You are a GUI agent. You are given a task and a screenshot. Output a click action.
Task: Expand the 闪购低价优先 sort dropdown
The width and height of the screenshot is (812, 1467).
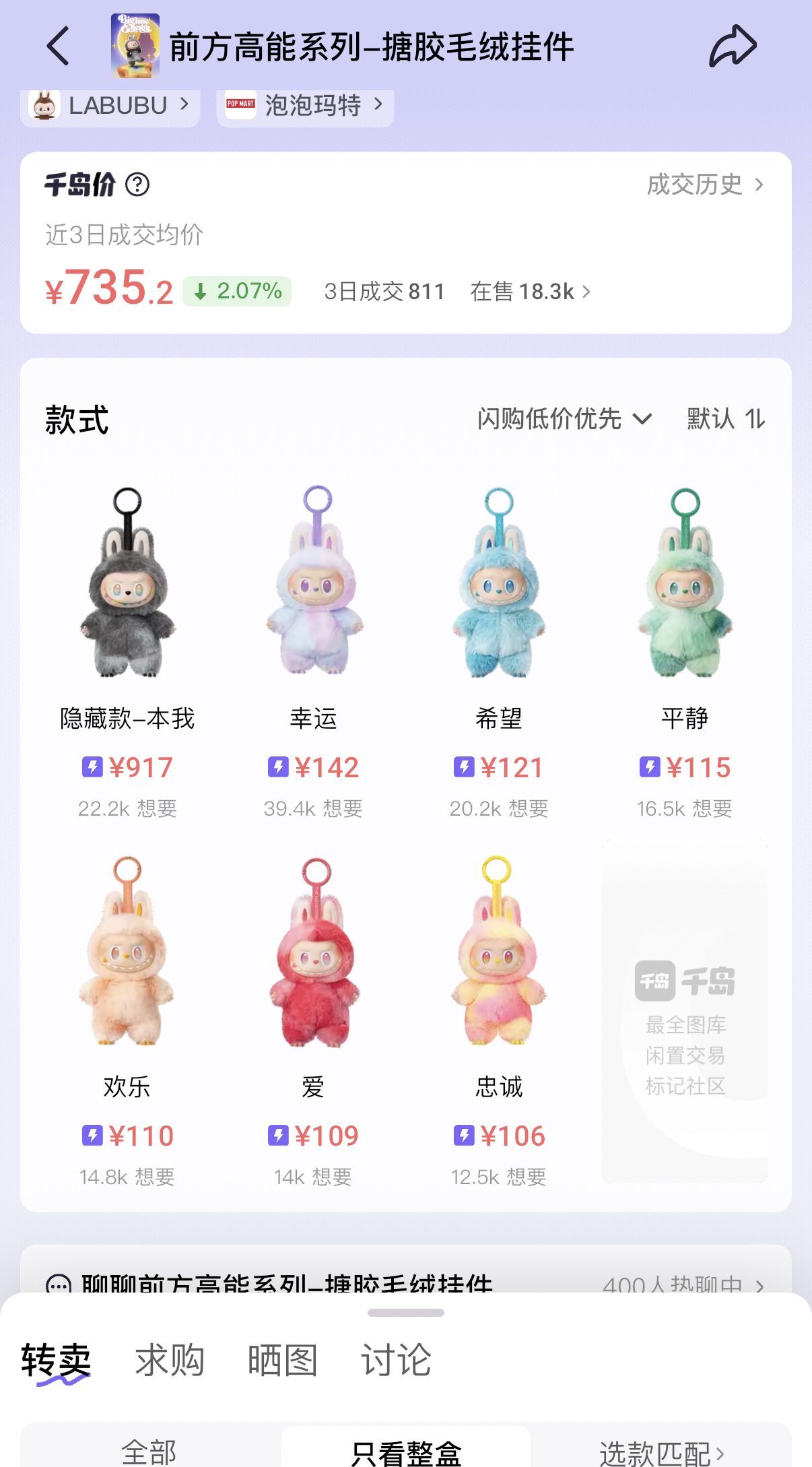click(564, 419)
